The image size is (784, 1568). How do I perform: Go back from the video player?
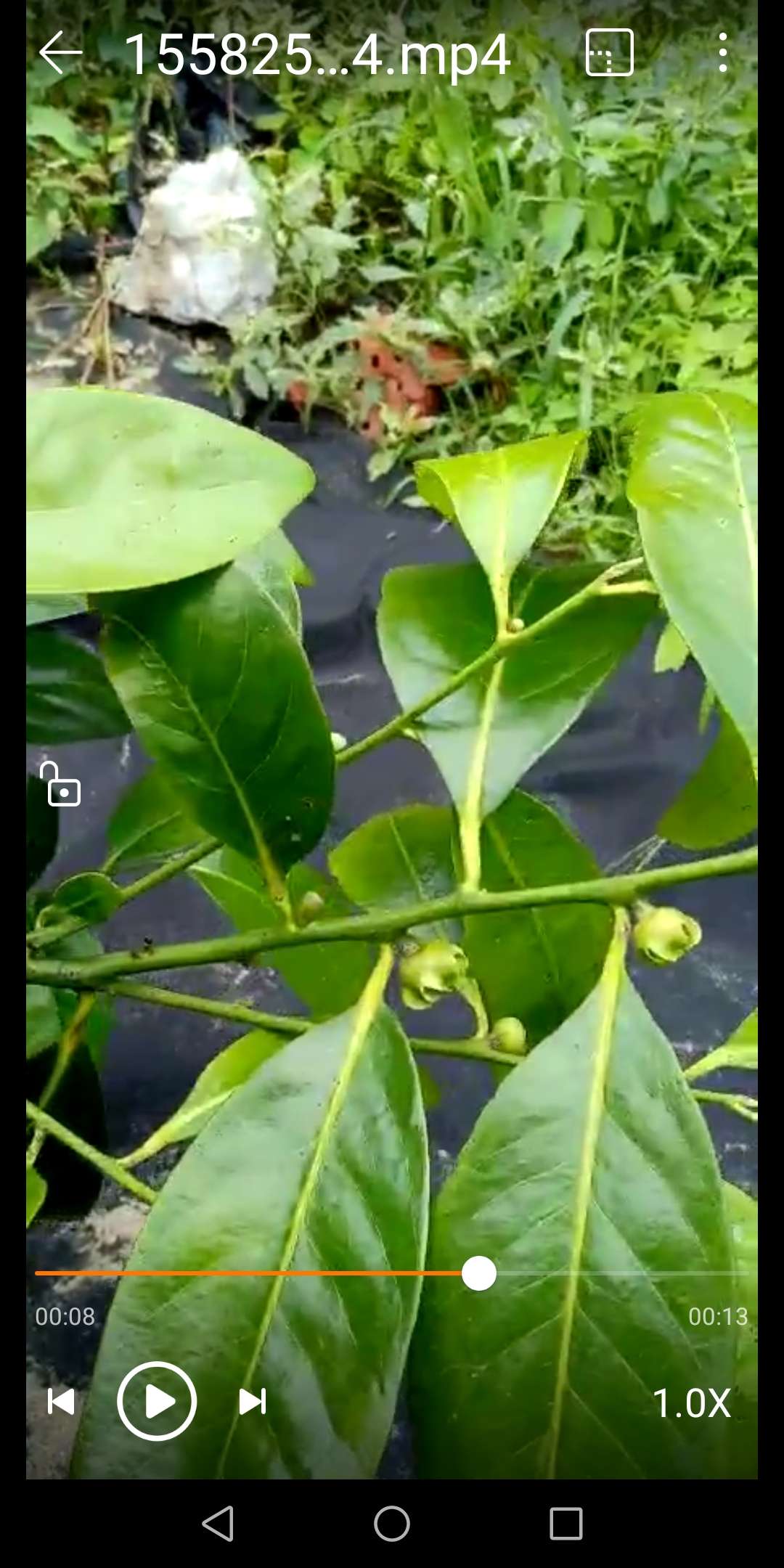[x=60, y=53]
